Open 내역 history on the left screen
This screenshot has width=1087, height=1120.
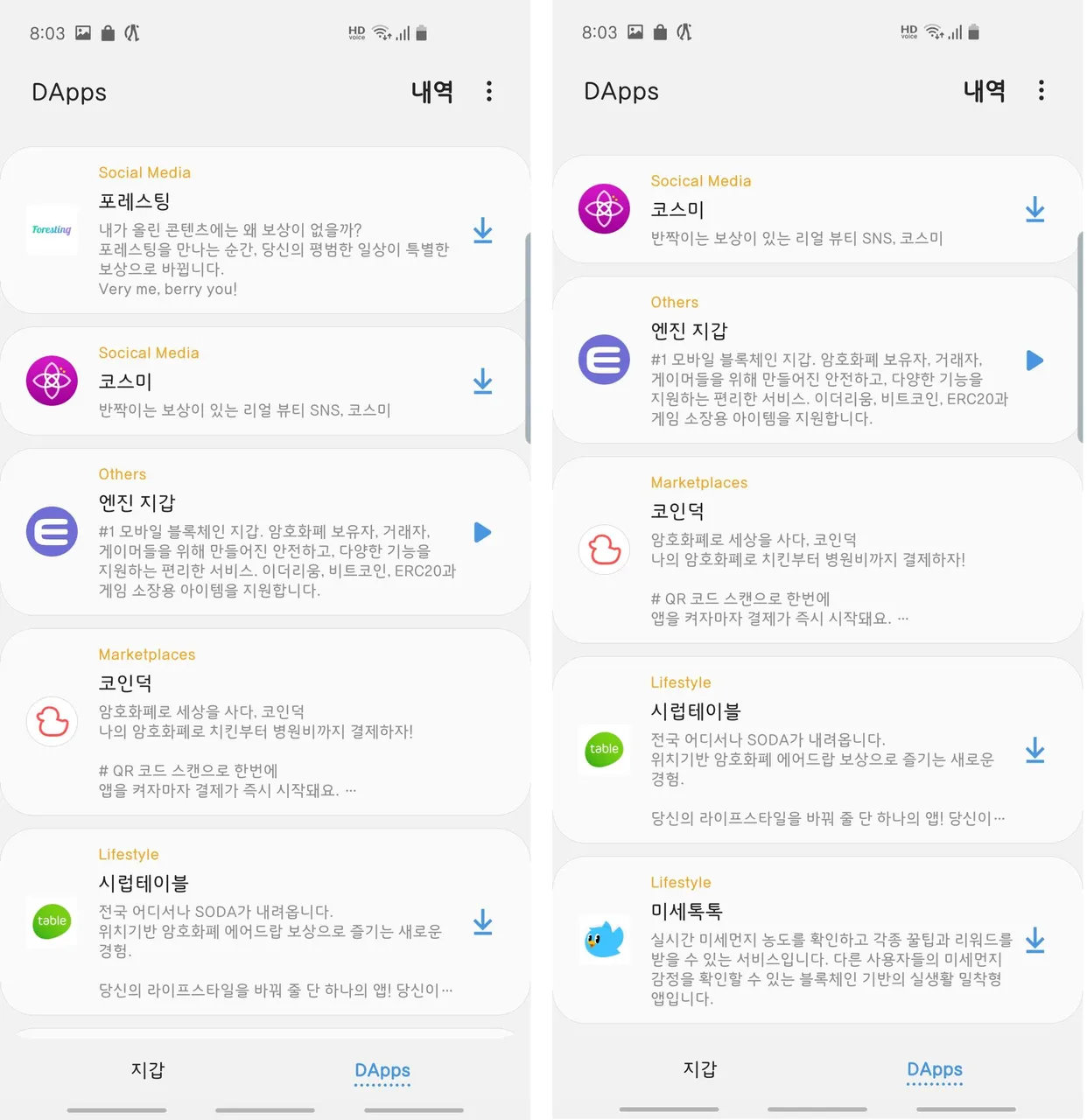(x=432, y=92)
